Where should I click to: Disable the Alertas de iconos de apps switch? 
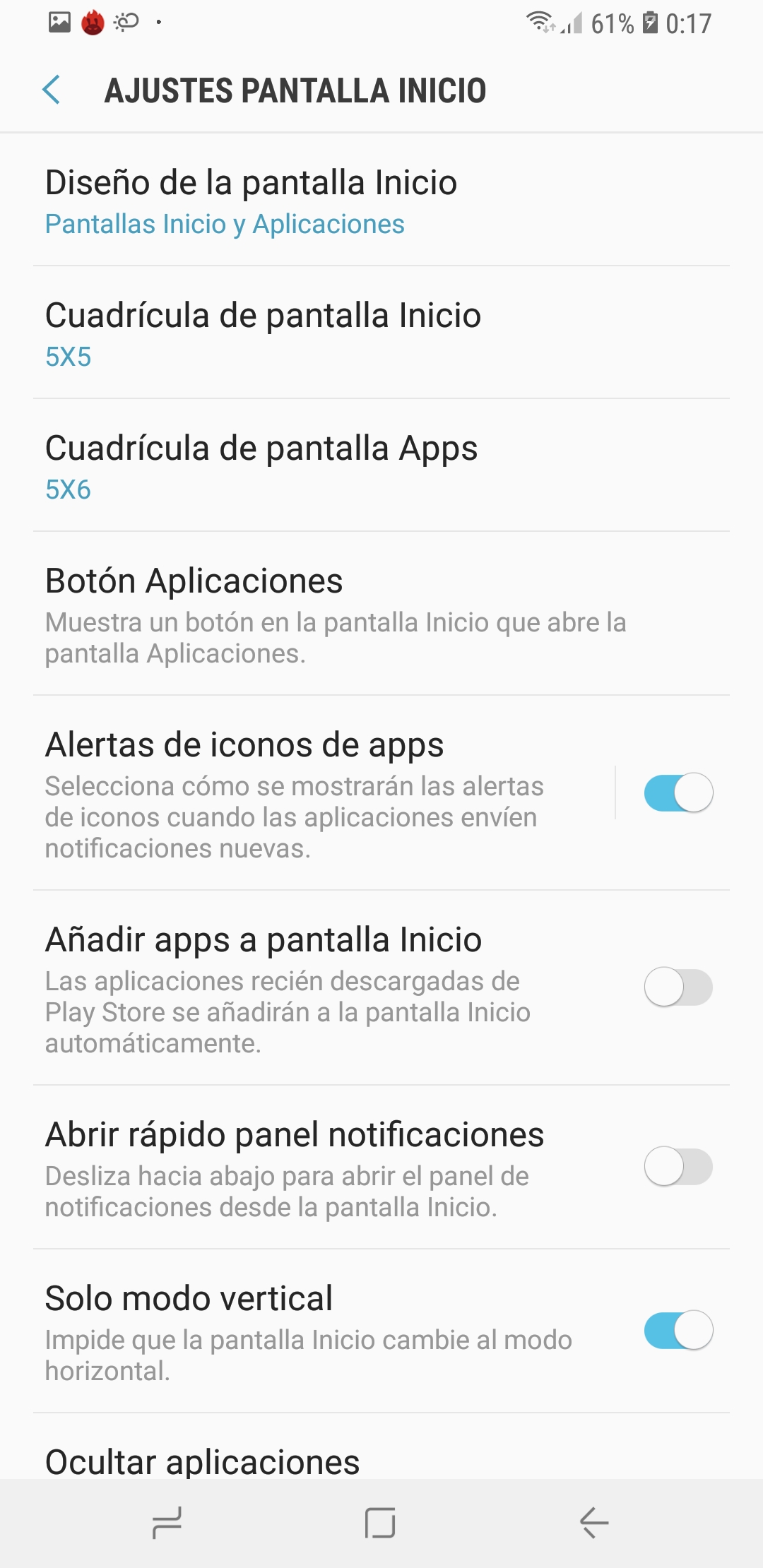678,792
